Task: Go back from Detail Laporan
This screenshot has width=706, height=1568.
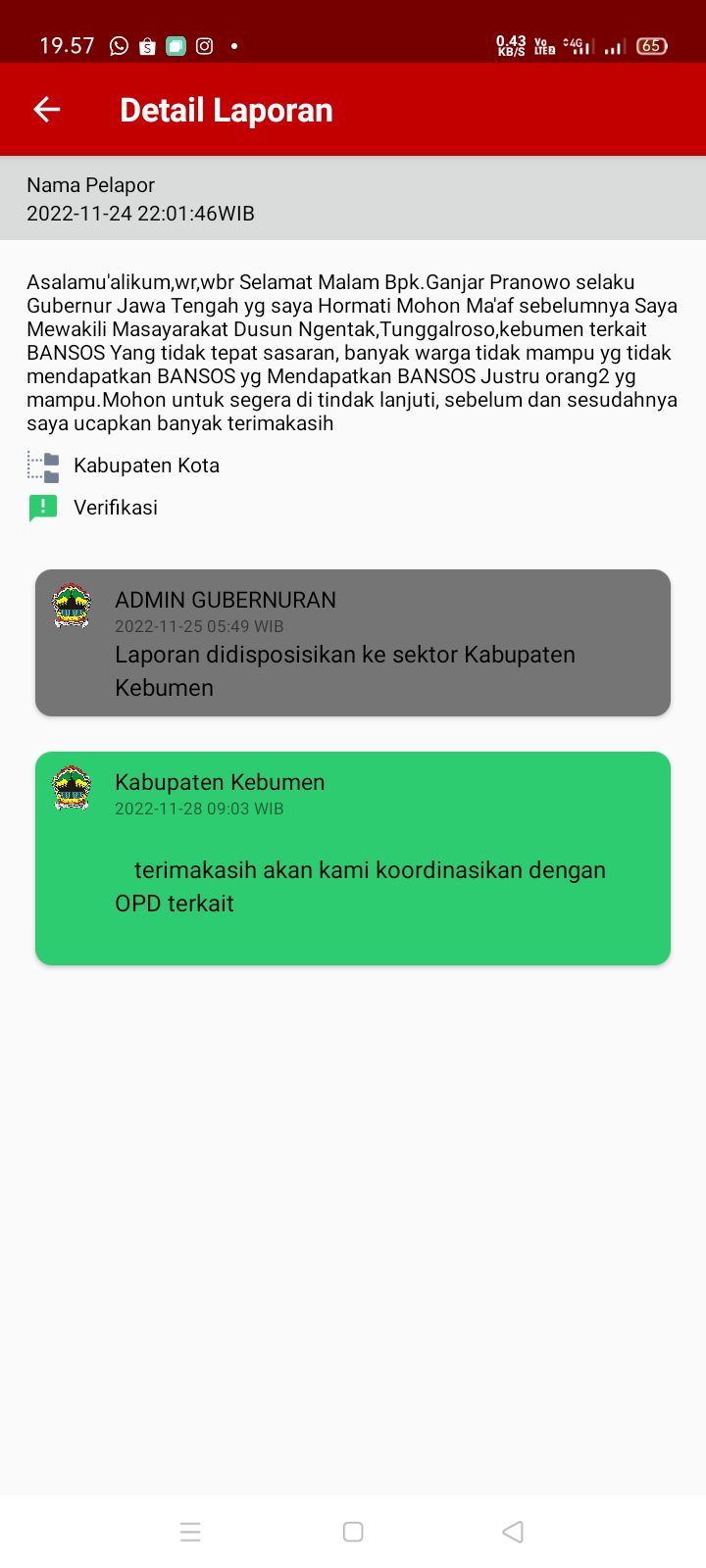Action: click(47, 110)
